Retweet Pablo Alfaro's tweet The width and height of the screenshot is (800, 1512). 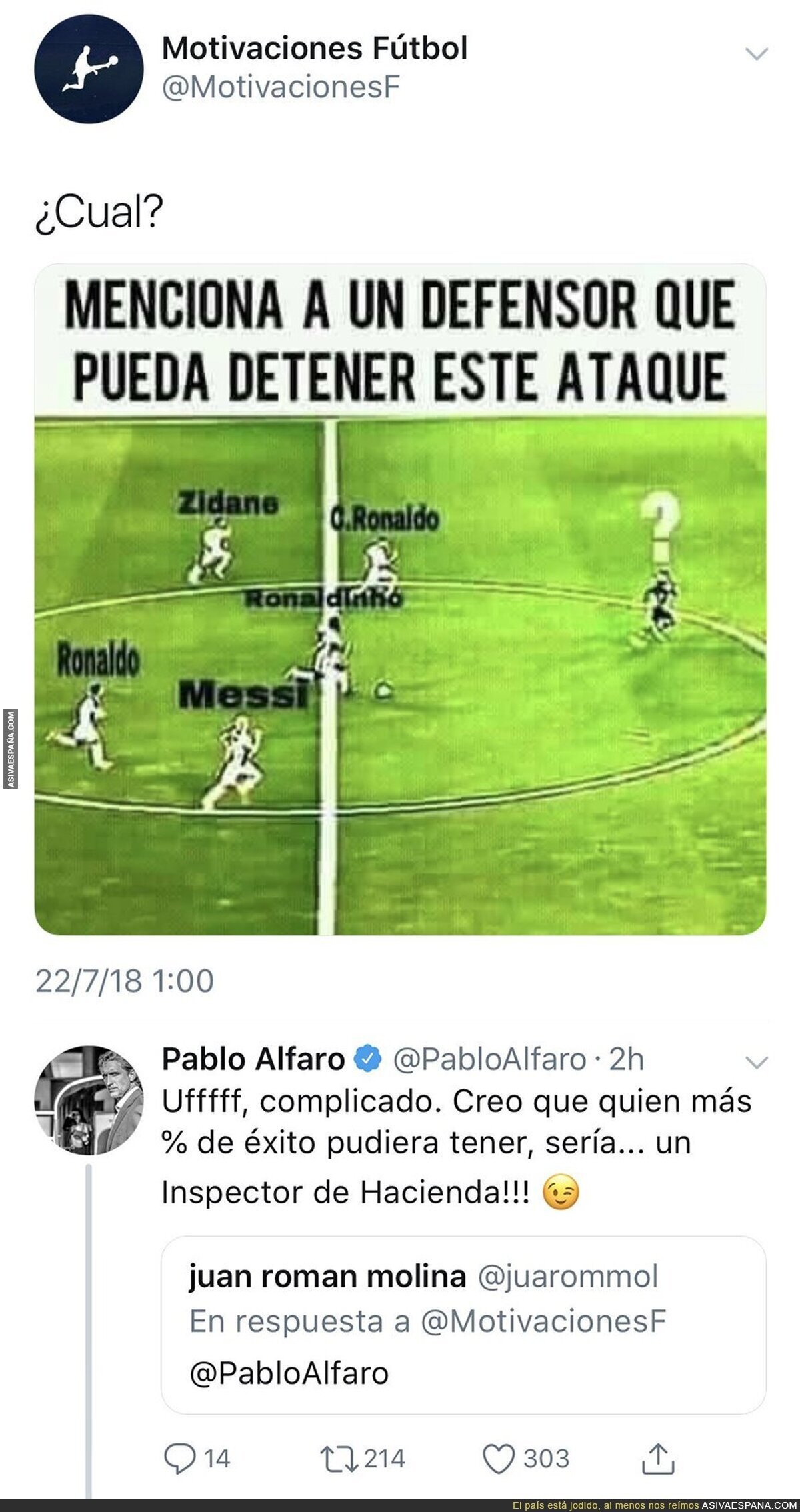click(x=363, y=1459)
